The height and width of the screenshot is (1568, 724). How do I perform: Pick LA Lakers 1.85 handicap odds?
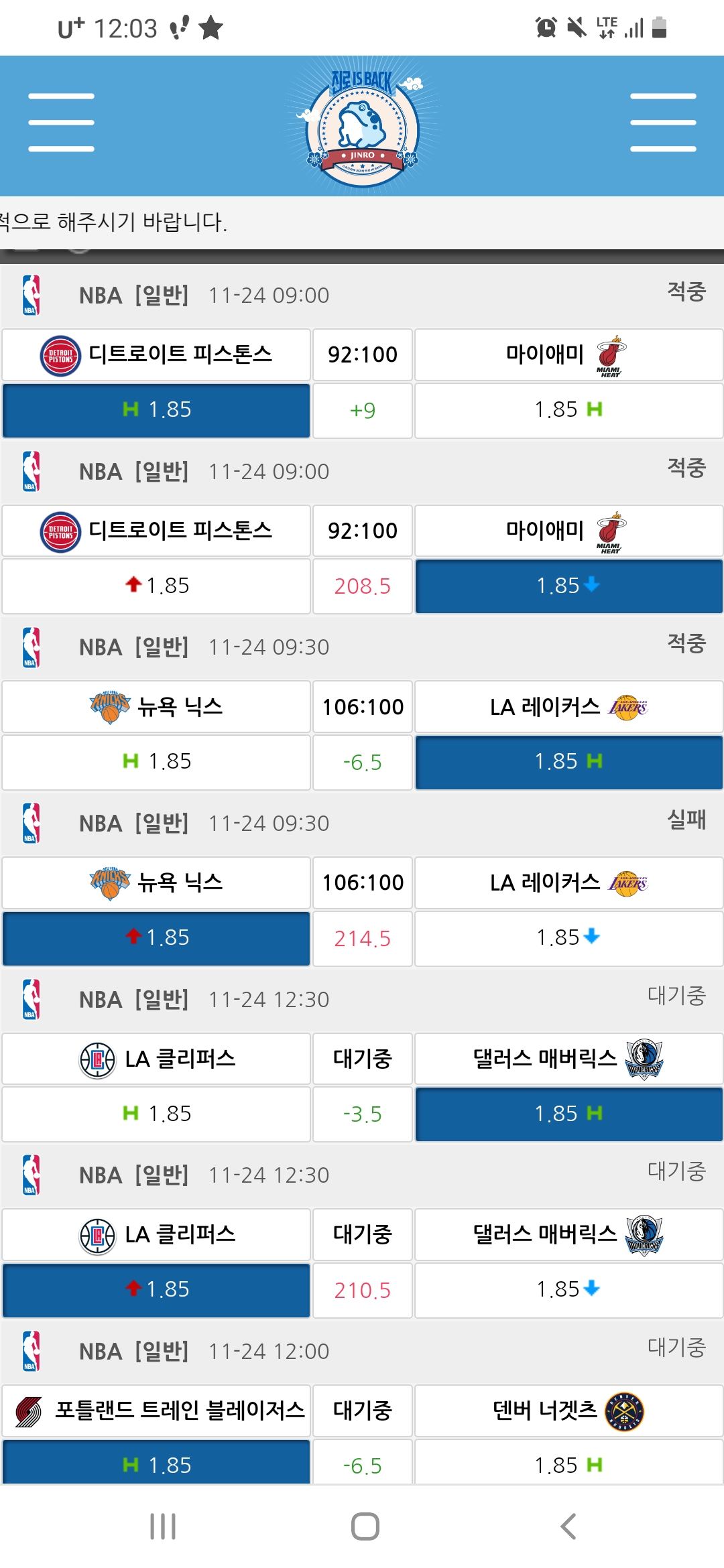[x=568, y=762]
